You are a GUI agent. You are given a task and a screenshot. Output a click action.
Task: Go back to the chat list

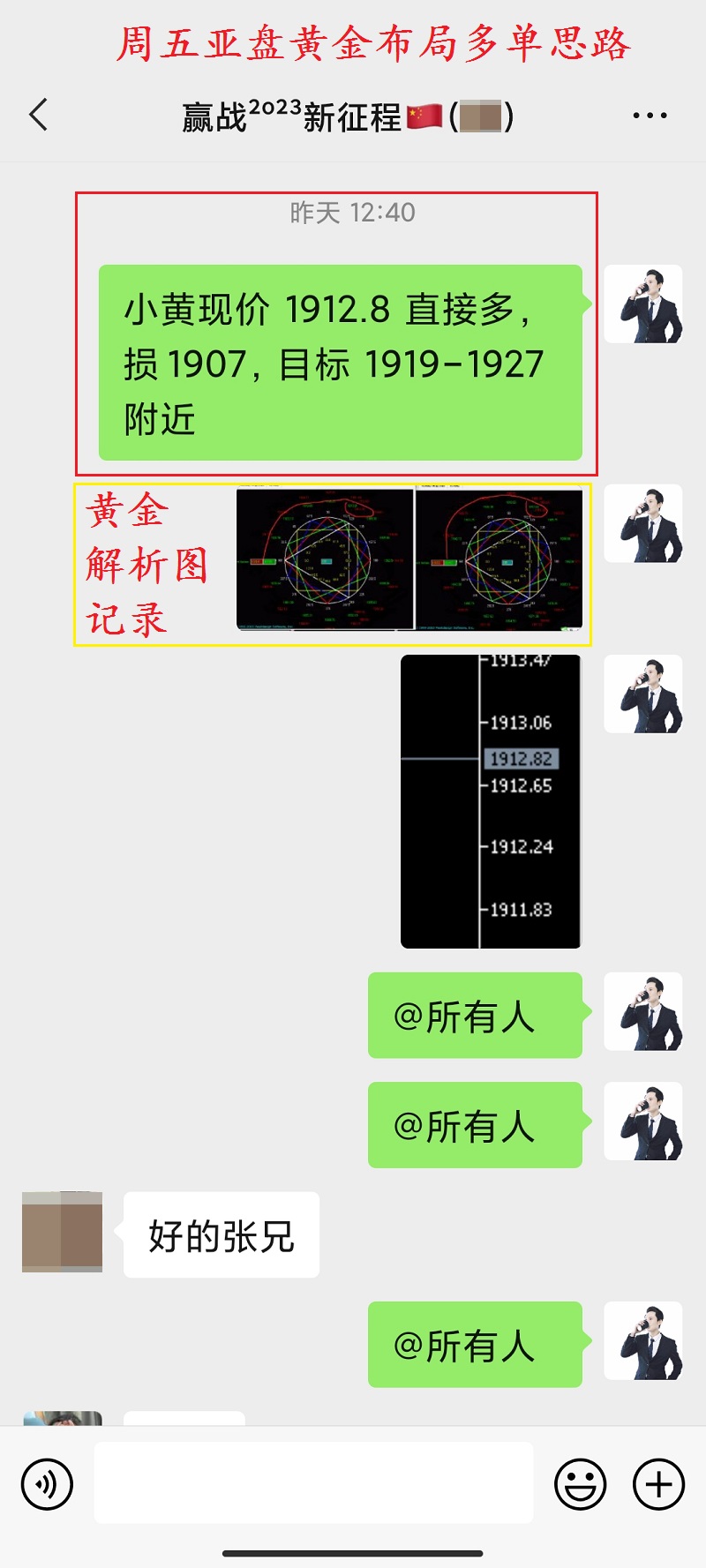[x=39, y=115]
